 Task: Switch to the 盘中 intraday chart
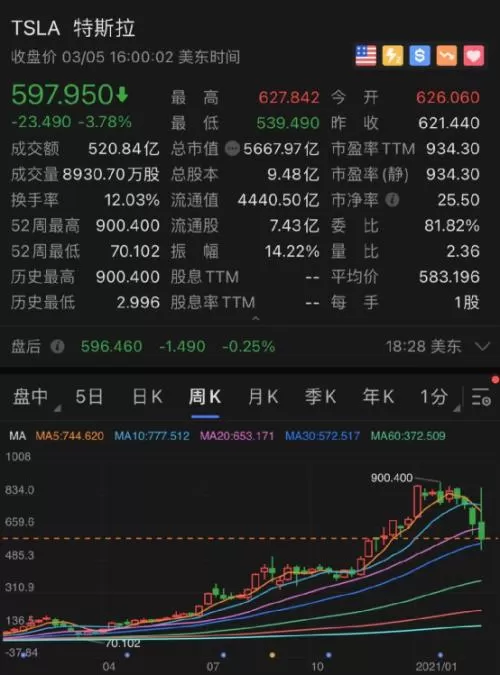[30, 397]
